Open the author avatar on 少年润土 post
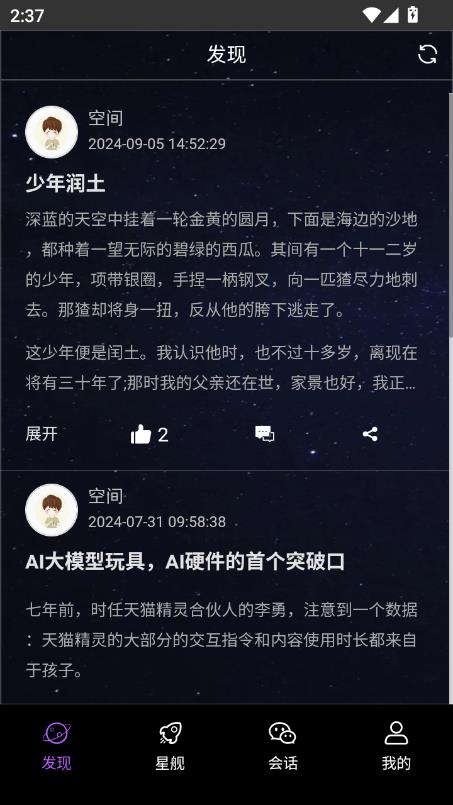Screen dimensions: 453x805 [x=51, y=132]
